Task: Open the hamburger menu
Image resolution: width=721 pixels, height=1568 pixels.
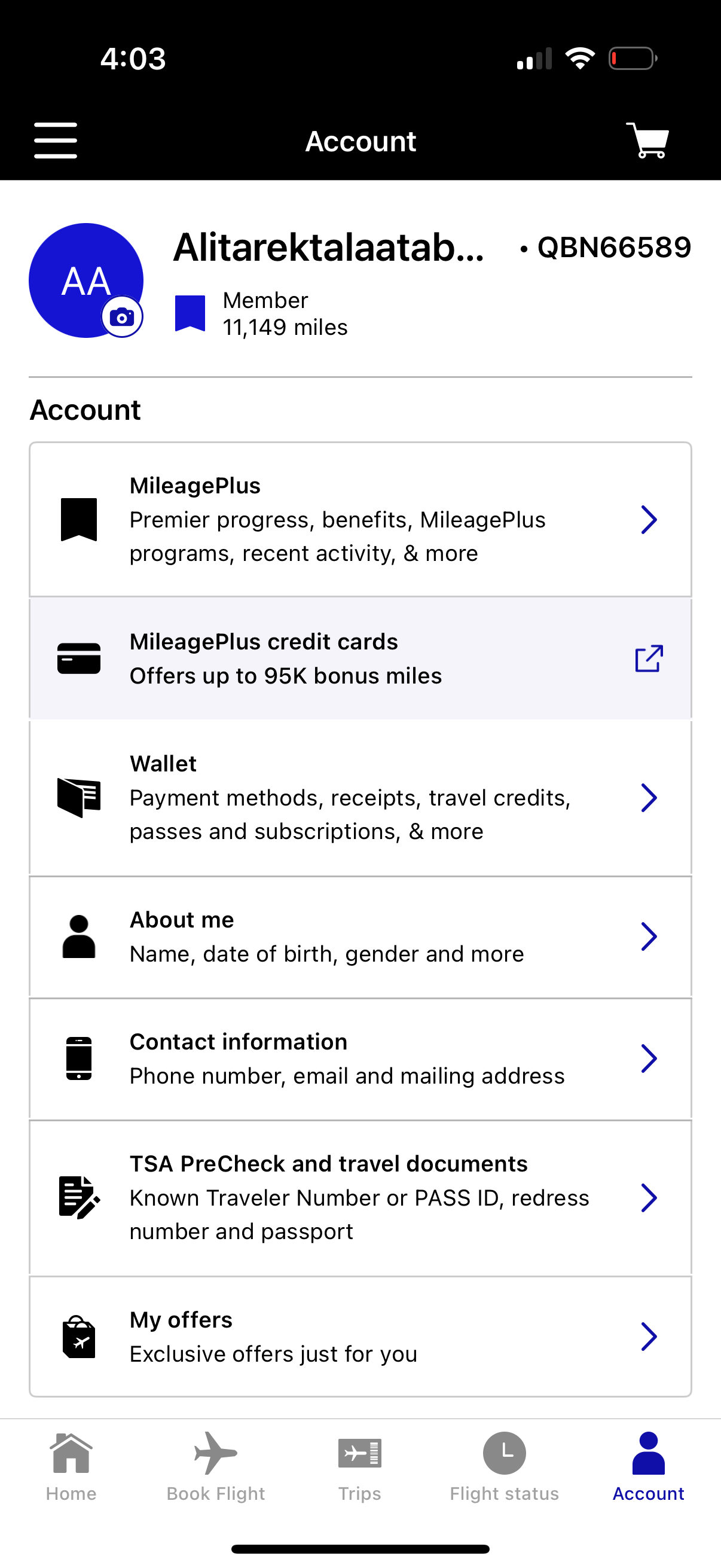Action: point(56,140)
